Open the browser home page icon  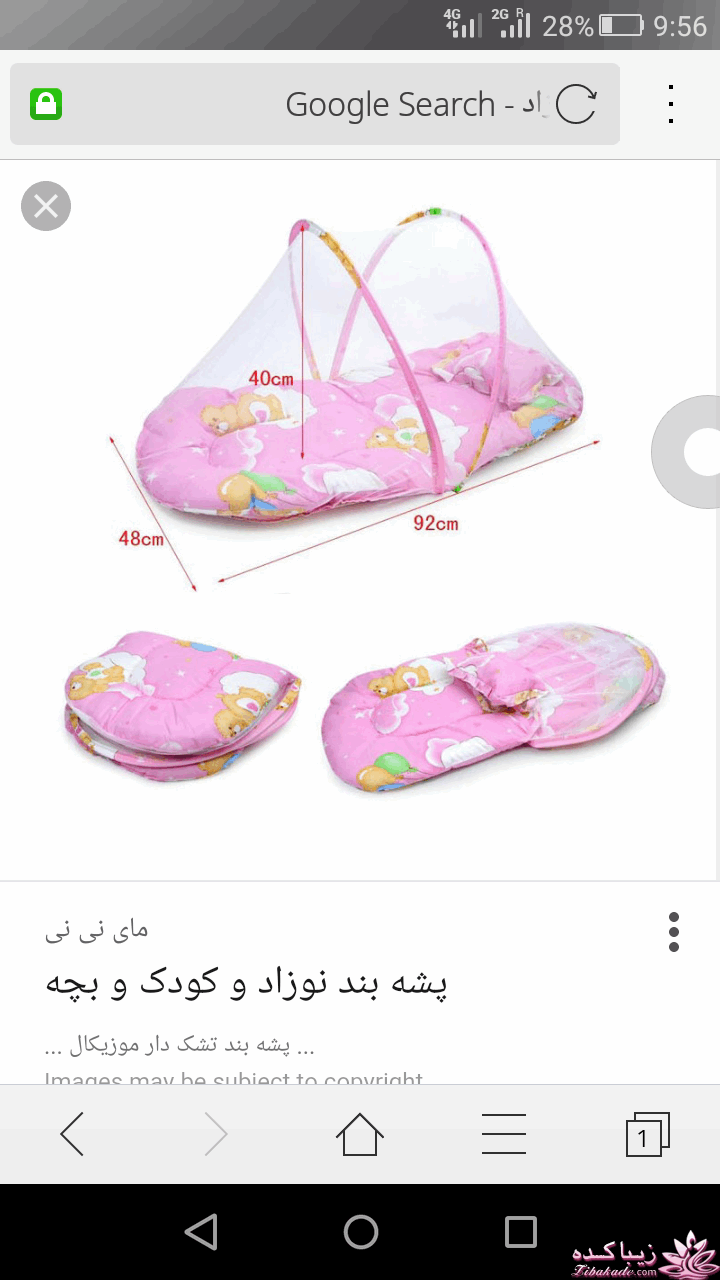click(360, 1134)
